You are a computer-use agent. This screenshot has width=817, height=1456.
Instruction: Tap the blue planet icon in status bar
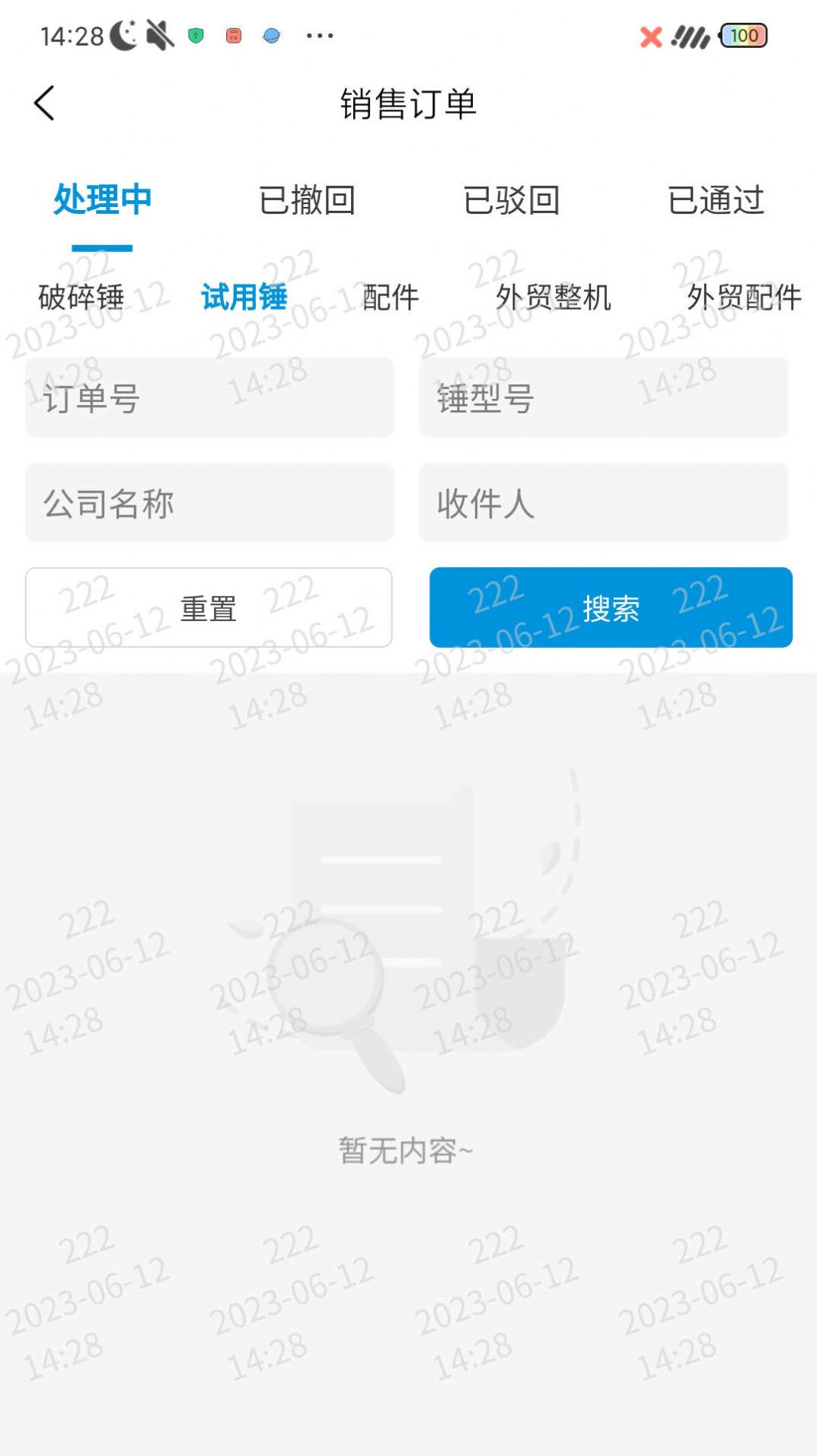273,35
